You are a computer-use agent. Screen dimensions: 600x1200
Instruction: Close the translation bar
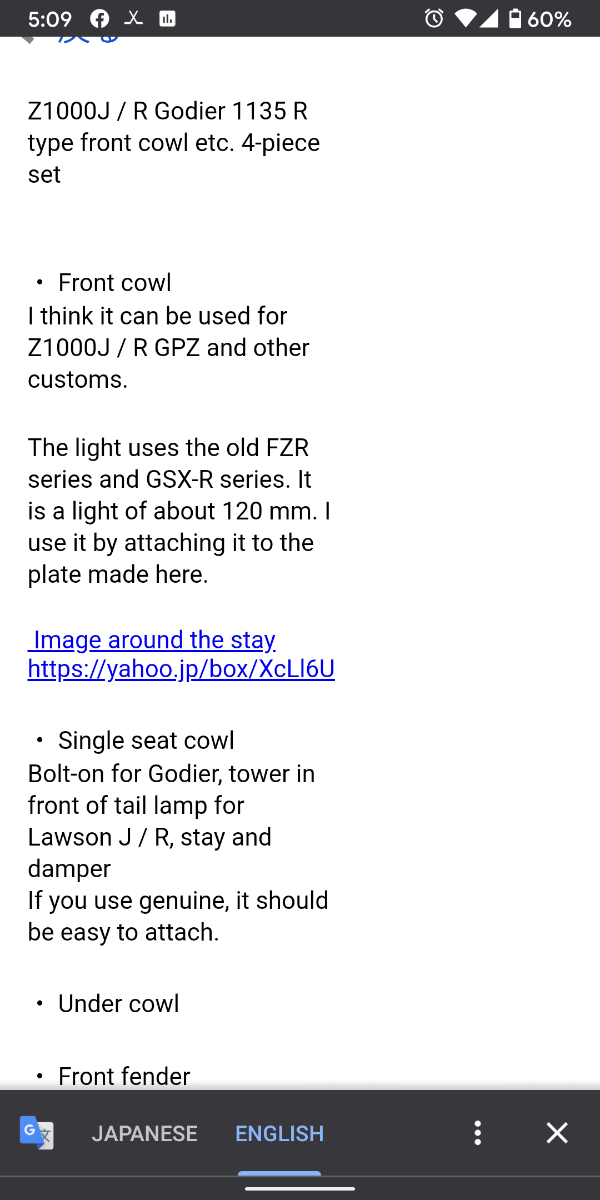pyautogui.click(x=557, y=1133)
